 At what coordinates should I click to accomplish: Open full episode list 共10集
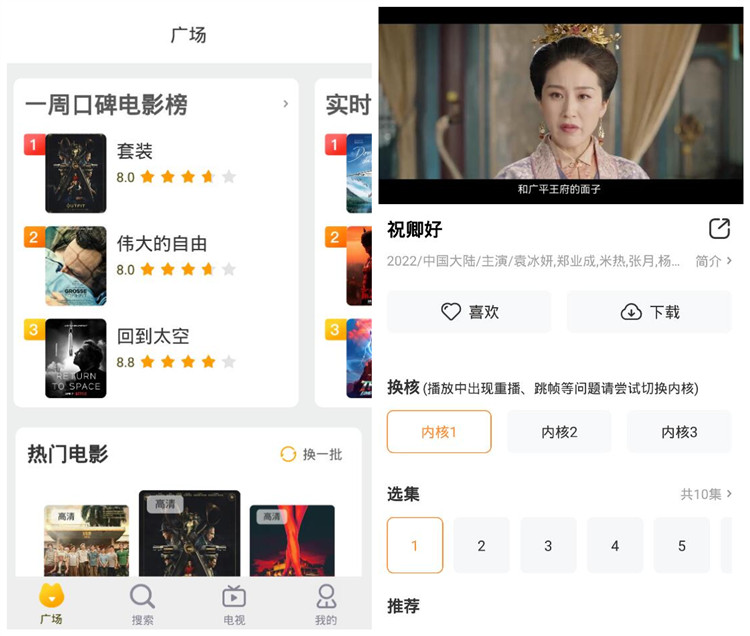point(706,494)
